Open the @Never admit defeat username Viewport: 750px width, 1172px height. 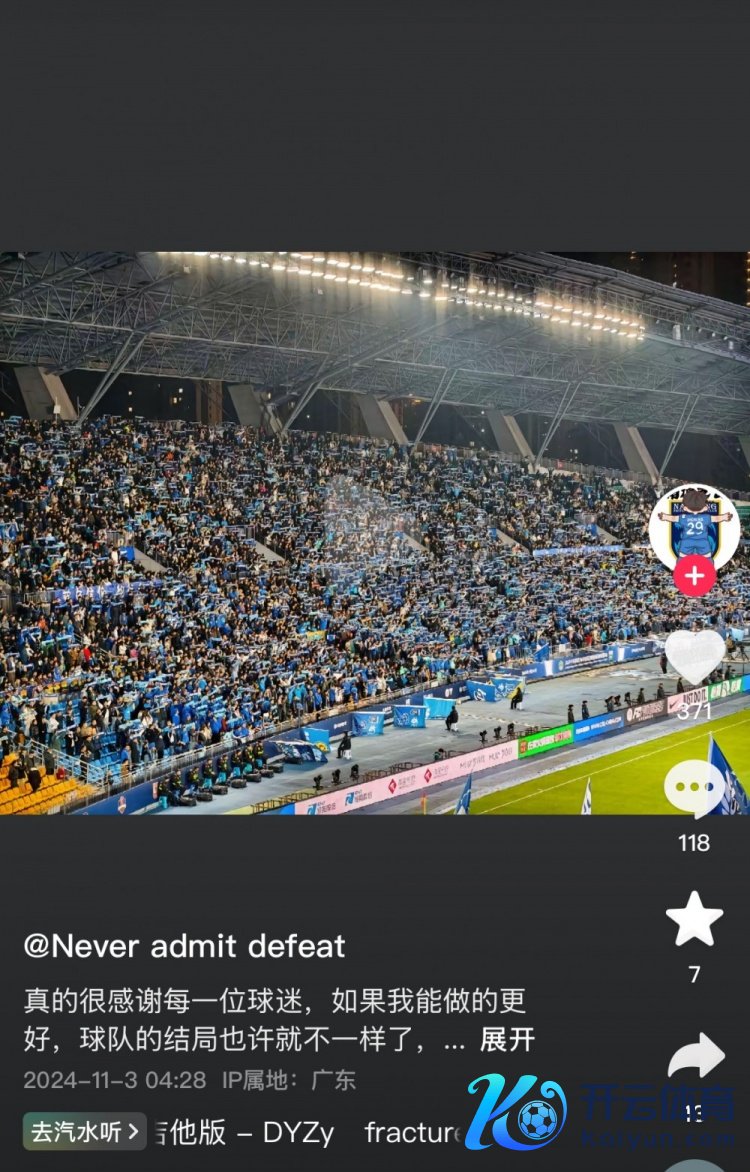click(184, 946)
